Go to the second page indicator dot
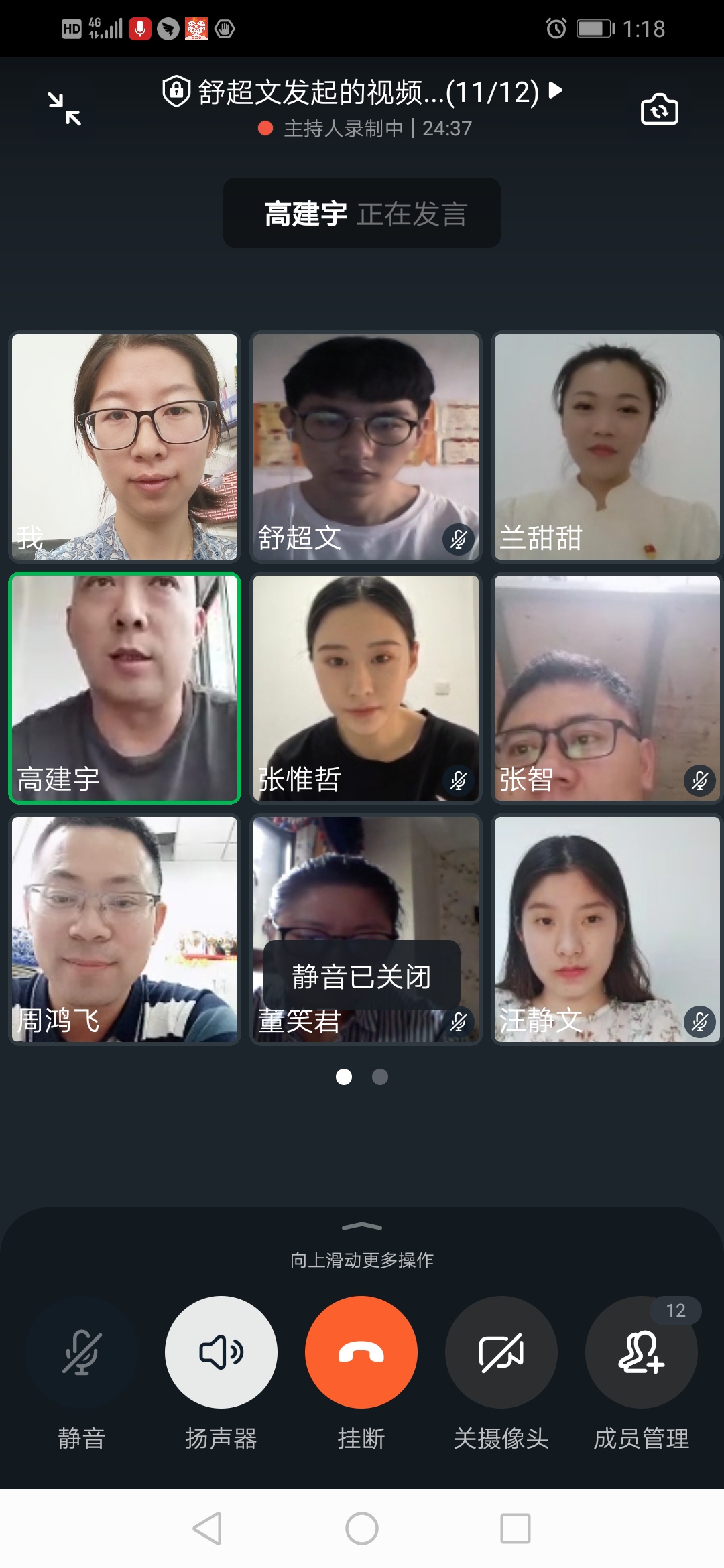 point(380,1077)
